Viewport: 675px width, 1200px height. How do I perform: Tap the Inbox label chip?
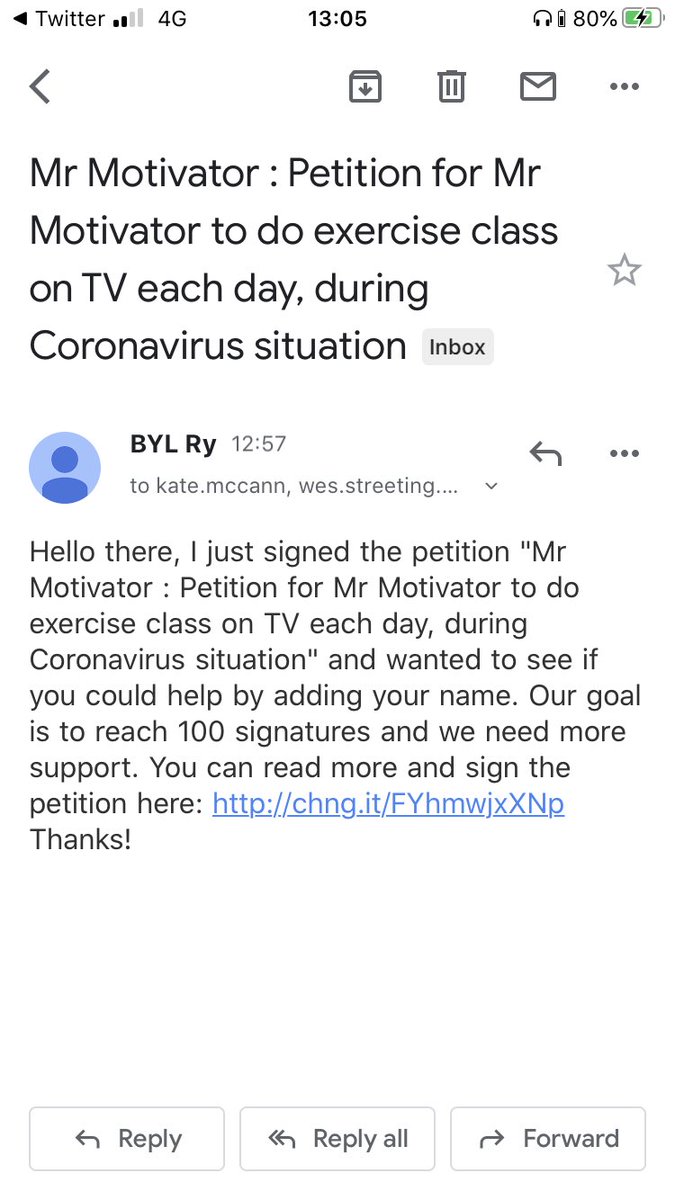click(x=458, y=347)
